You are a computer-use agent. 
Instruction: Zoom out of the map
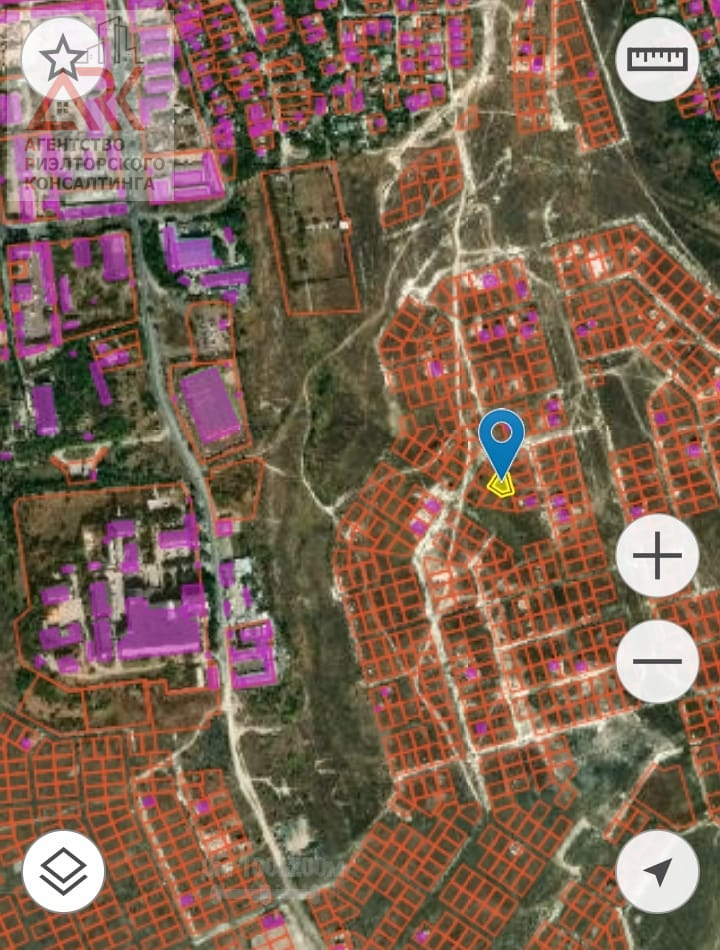tap(657, 661)
